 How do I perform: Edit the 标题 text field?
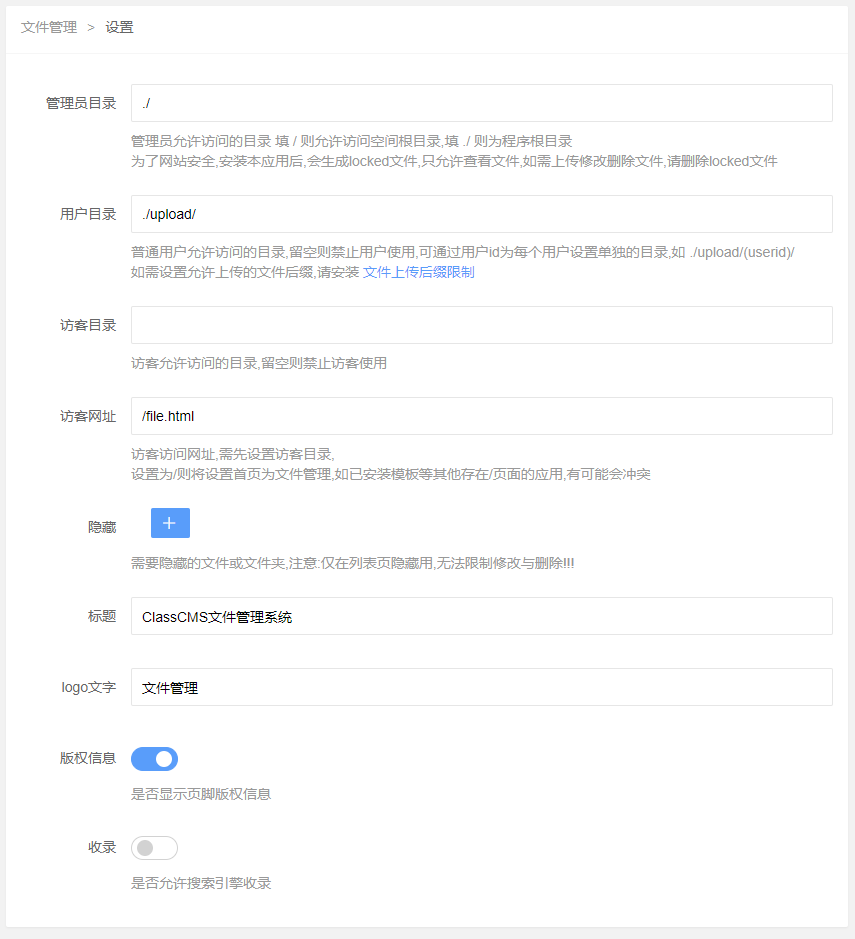coord(481,616)
